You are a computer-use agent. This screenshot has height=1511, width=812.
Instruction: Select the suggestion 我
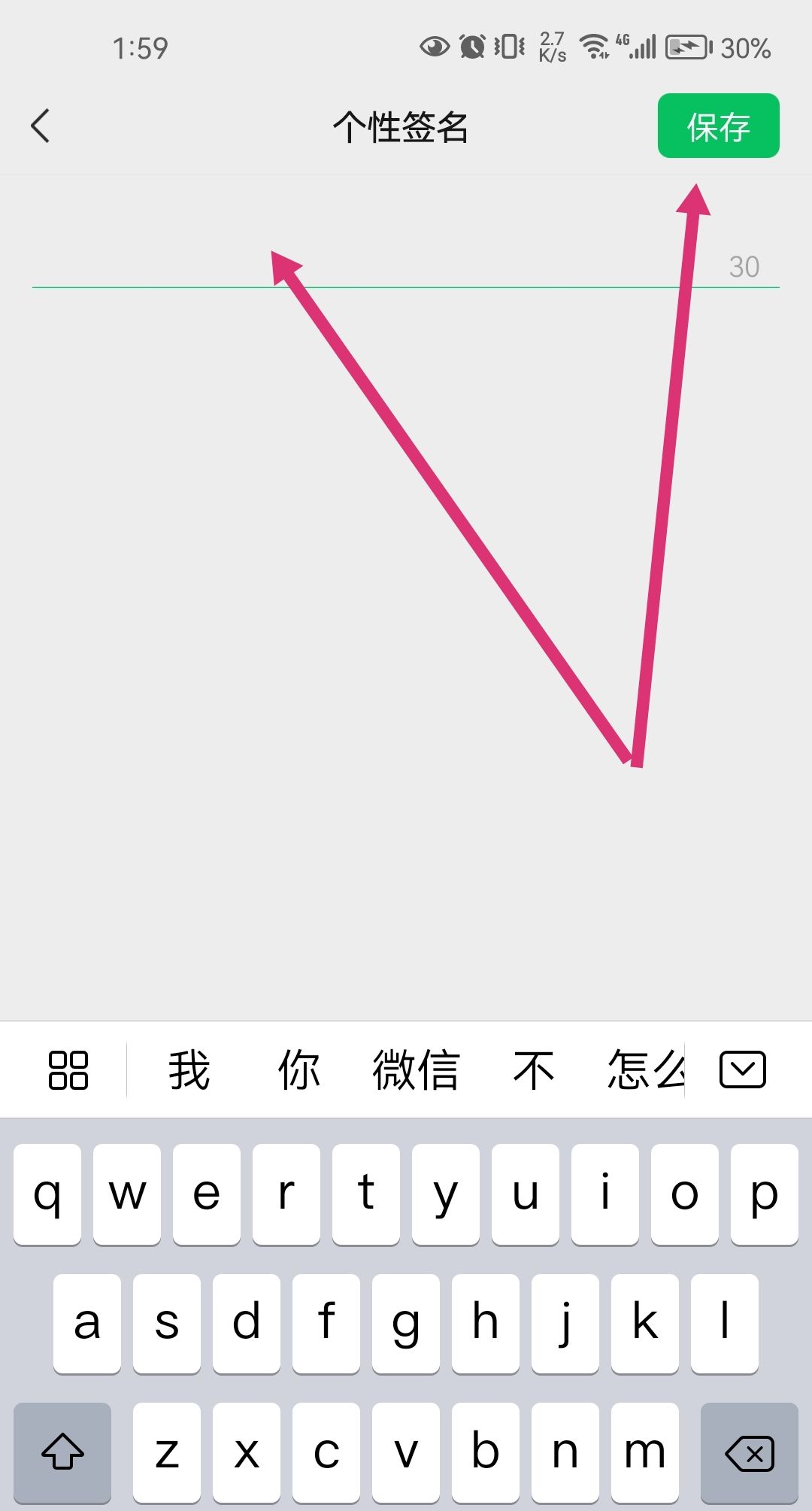187,1071
